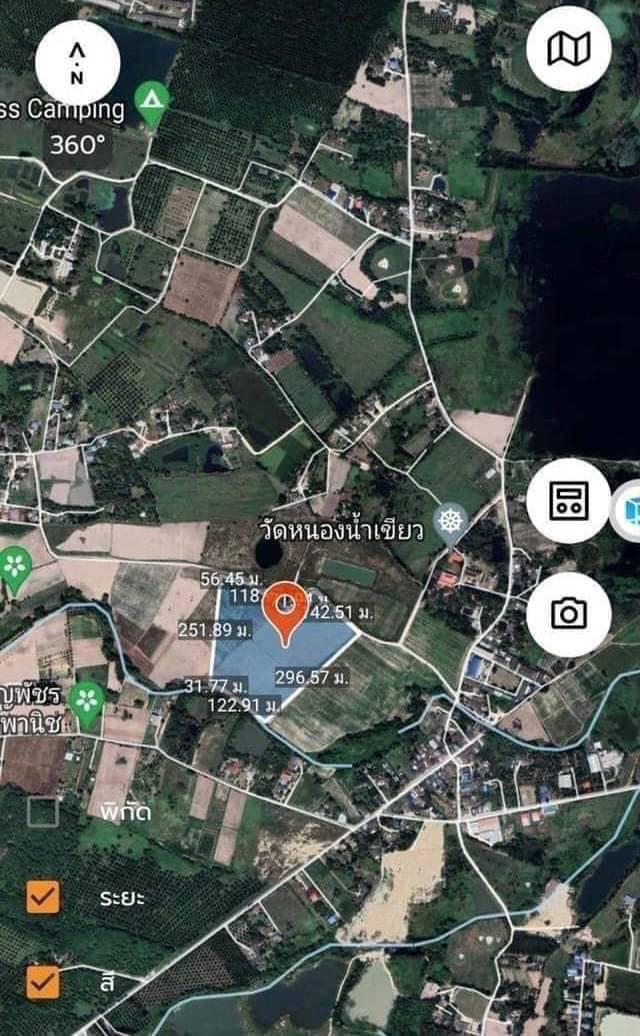640x1036 pixels.
Task: Tap the north compass button
Action: pyautogui.click(x=78, y=63)
